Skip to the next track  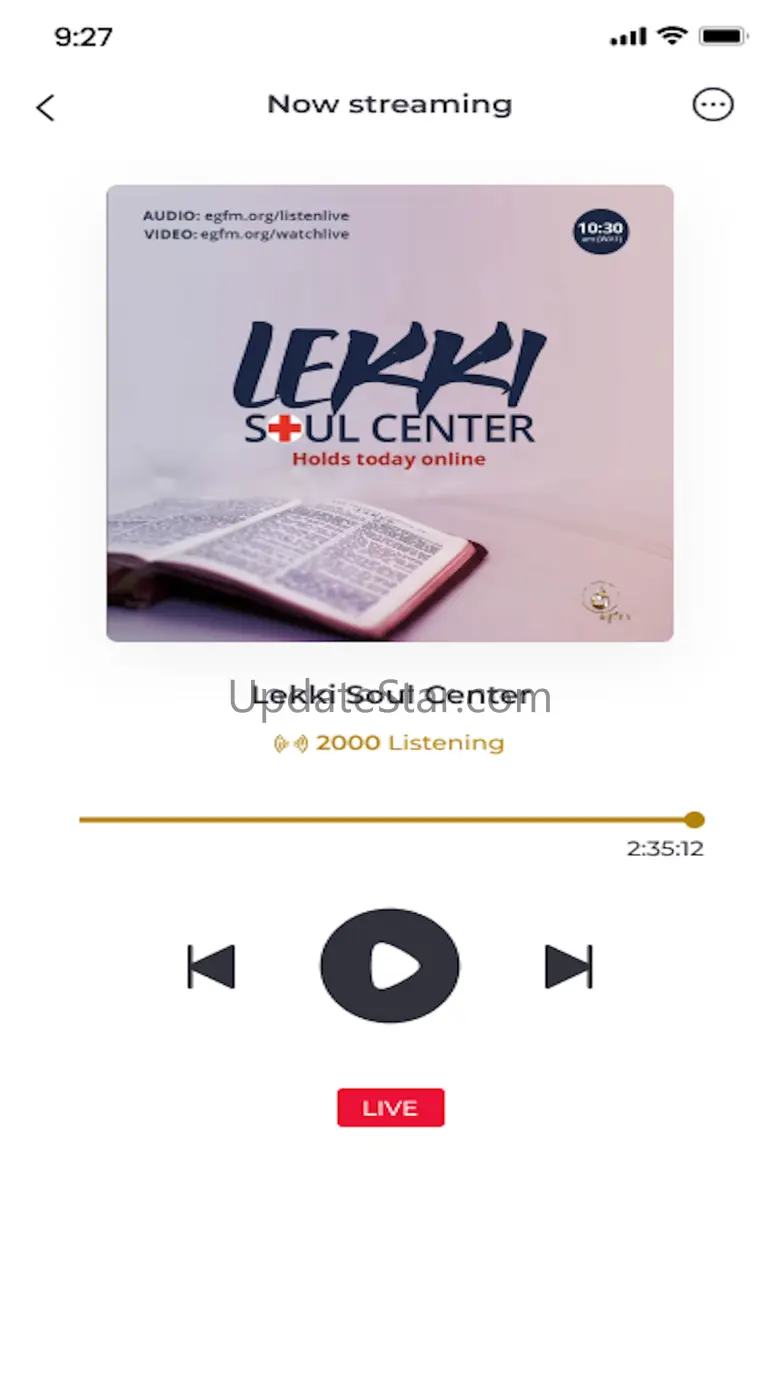(569, 967)
